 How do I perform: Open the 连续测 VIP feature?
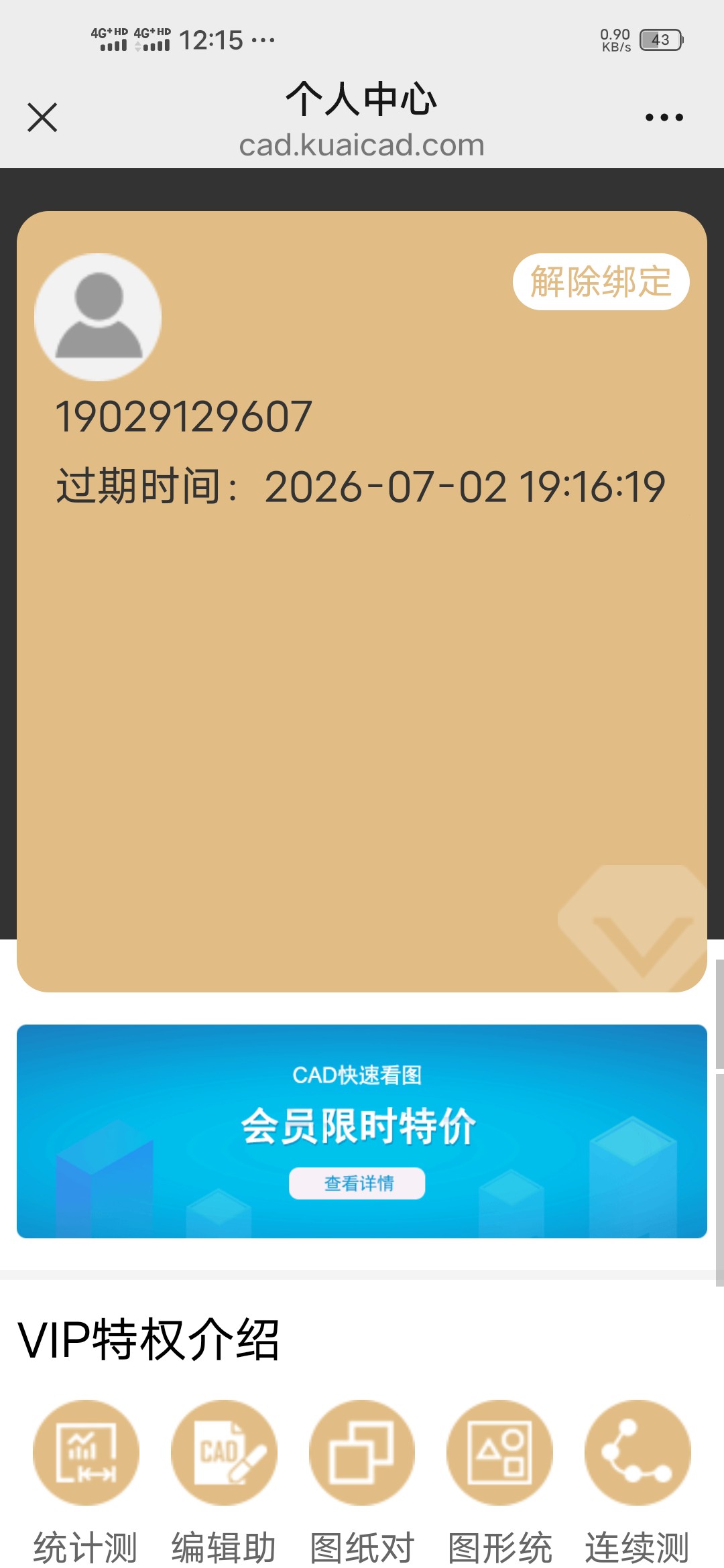pyautogui.click(x=638, y=1453)
